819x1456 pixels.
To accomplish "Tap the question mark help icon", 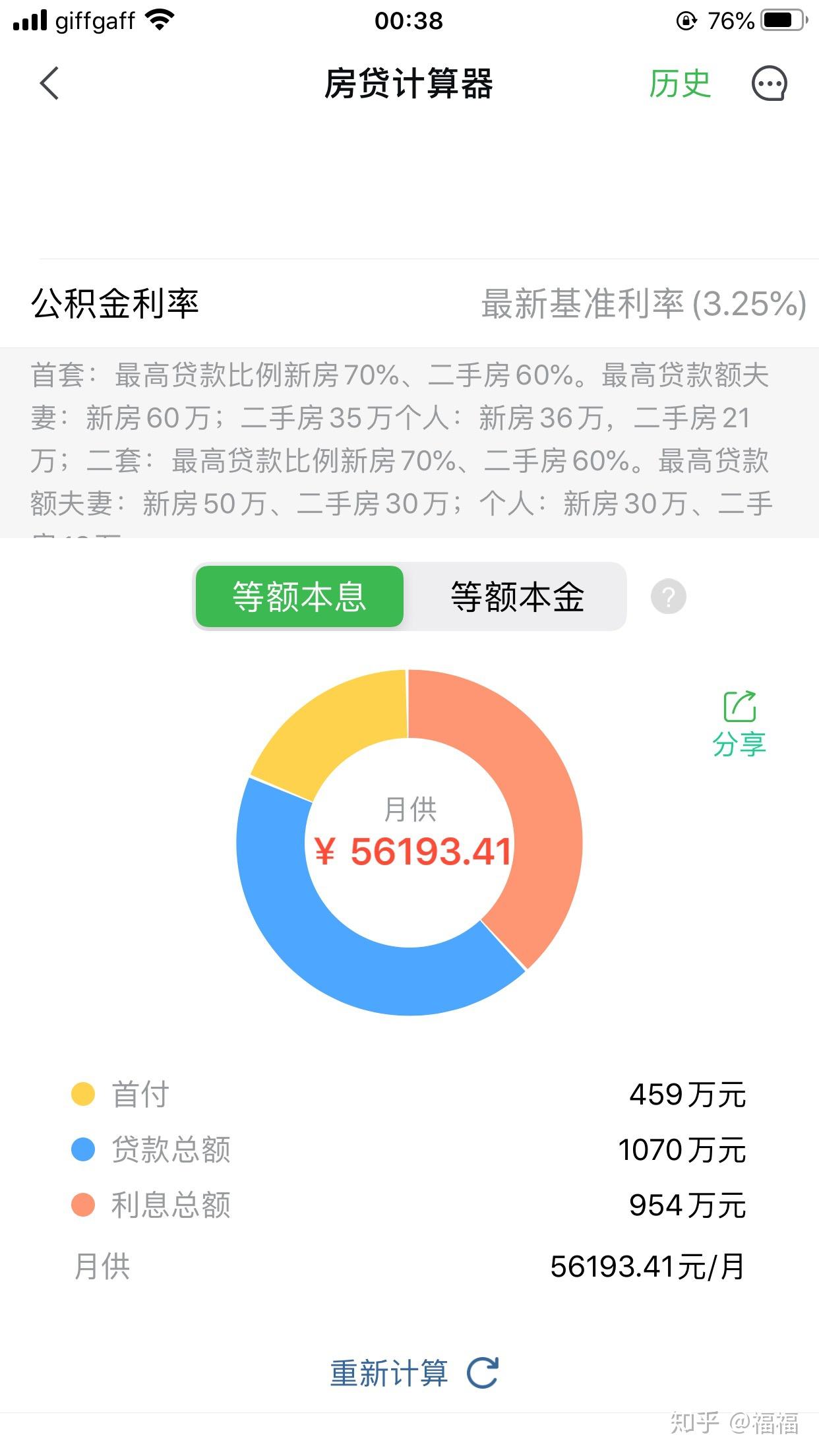I will tap(668, 597).
